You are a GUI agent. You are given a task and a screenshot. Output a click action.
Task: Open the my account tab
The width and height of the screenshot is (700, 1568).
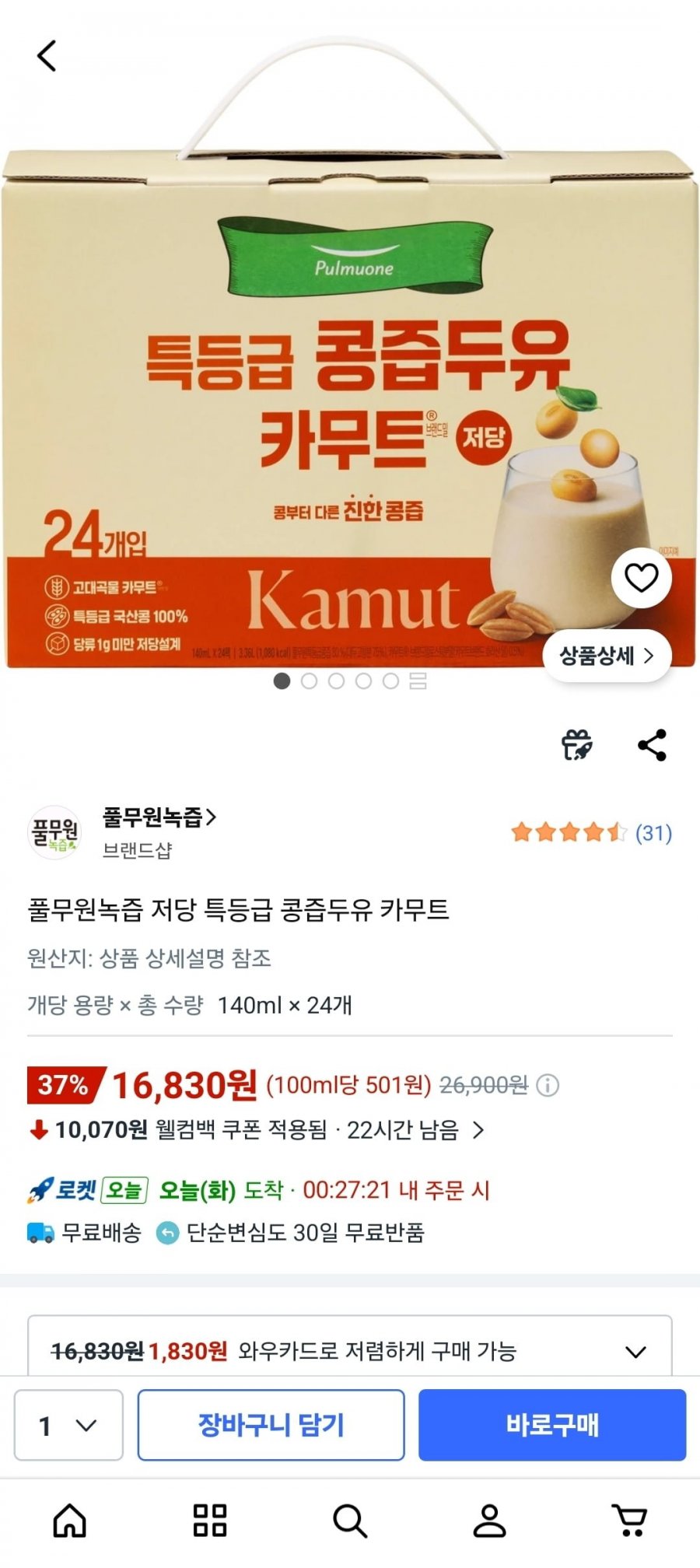(490, 1521)
